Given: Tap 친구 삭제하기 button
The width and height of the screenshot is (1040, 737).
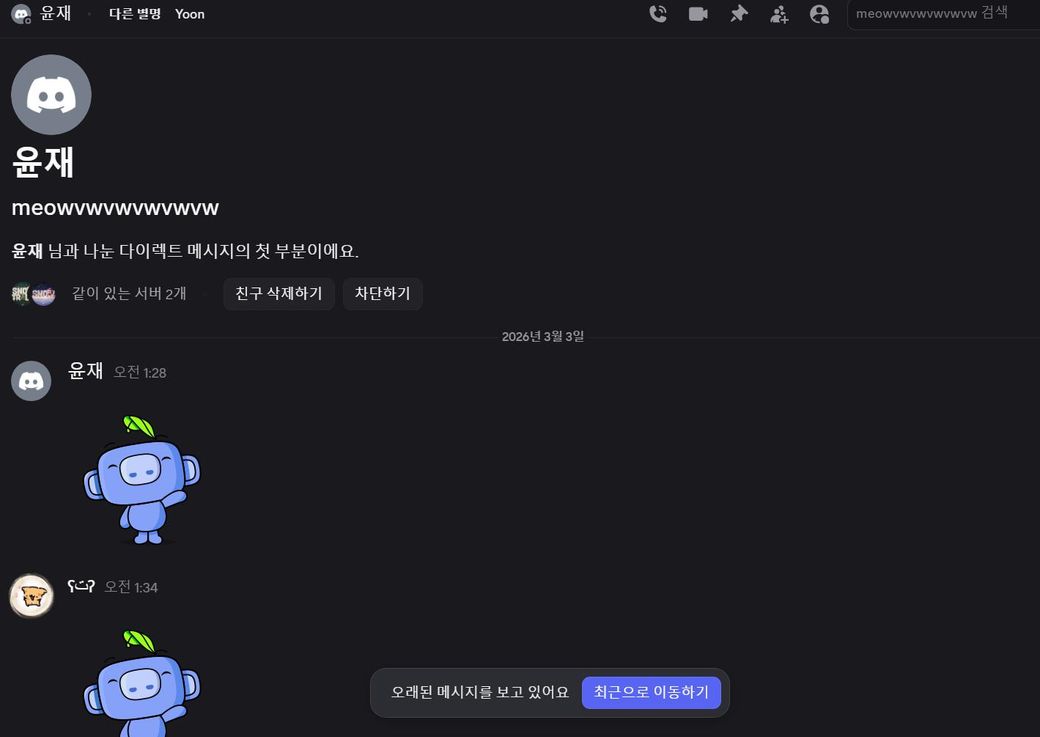Looking at the screenshot, I should click(x=278, y=294).
